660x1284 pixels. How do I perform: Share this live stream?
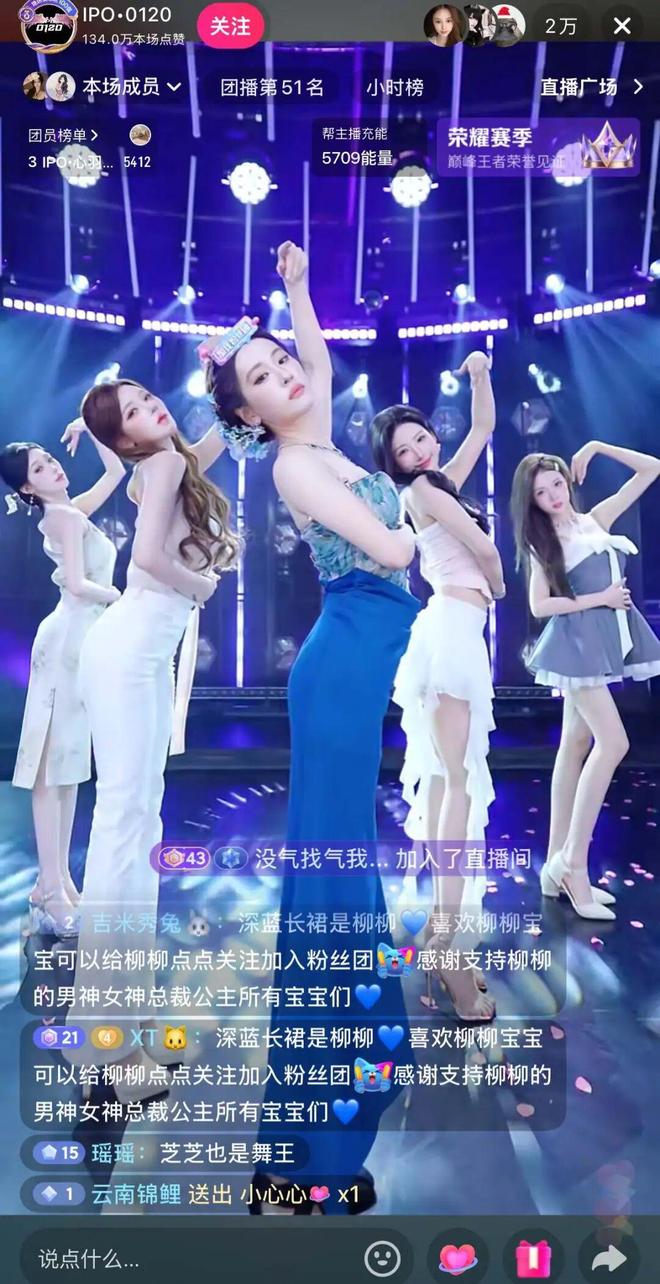[608, 1257]
